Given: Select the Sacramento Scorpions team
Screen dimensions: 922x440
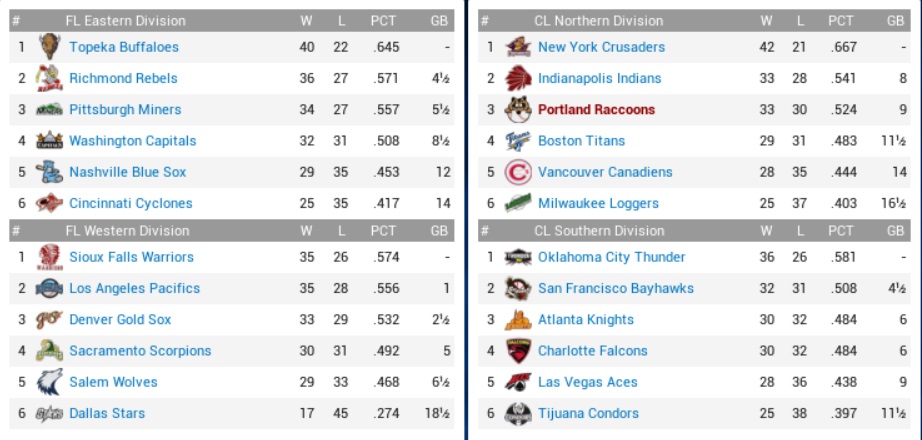Looking at the screenshot, I should tap(140, 351).
